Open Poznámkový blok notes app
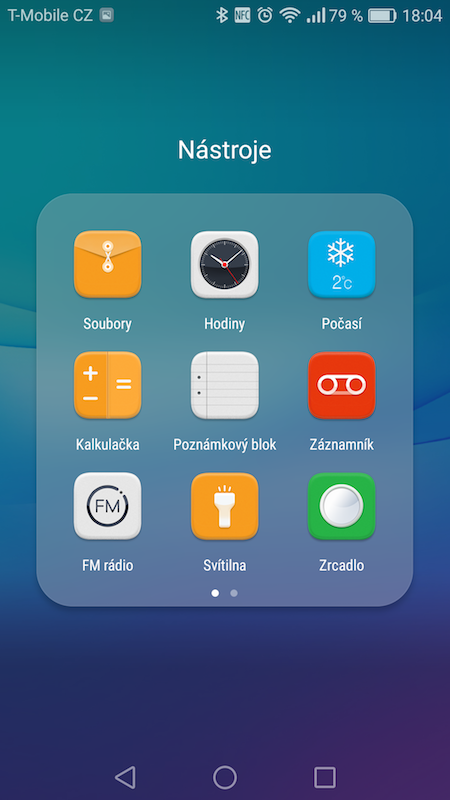The image size is (450, 800). (224, 385)
